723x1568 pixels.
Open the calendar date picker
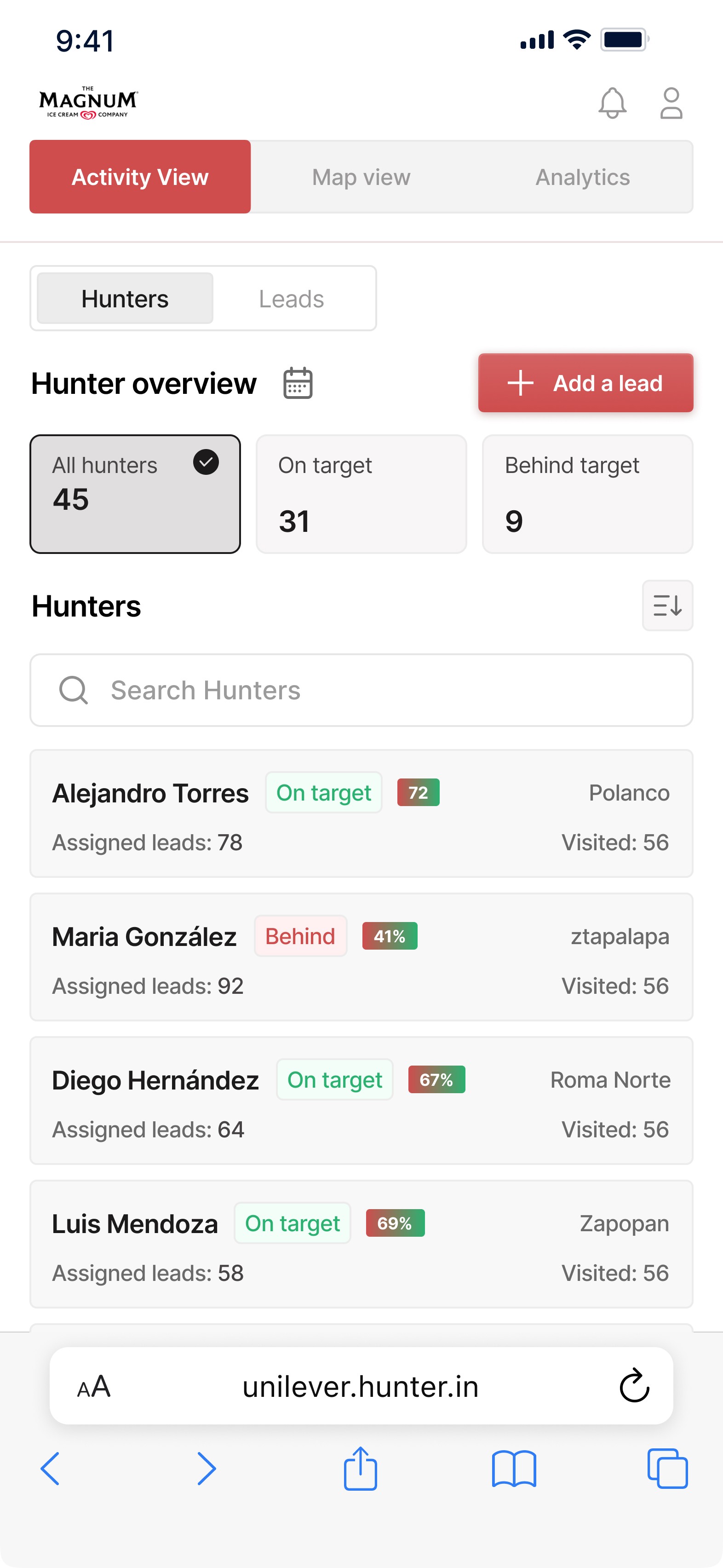(x=298, y=383)
